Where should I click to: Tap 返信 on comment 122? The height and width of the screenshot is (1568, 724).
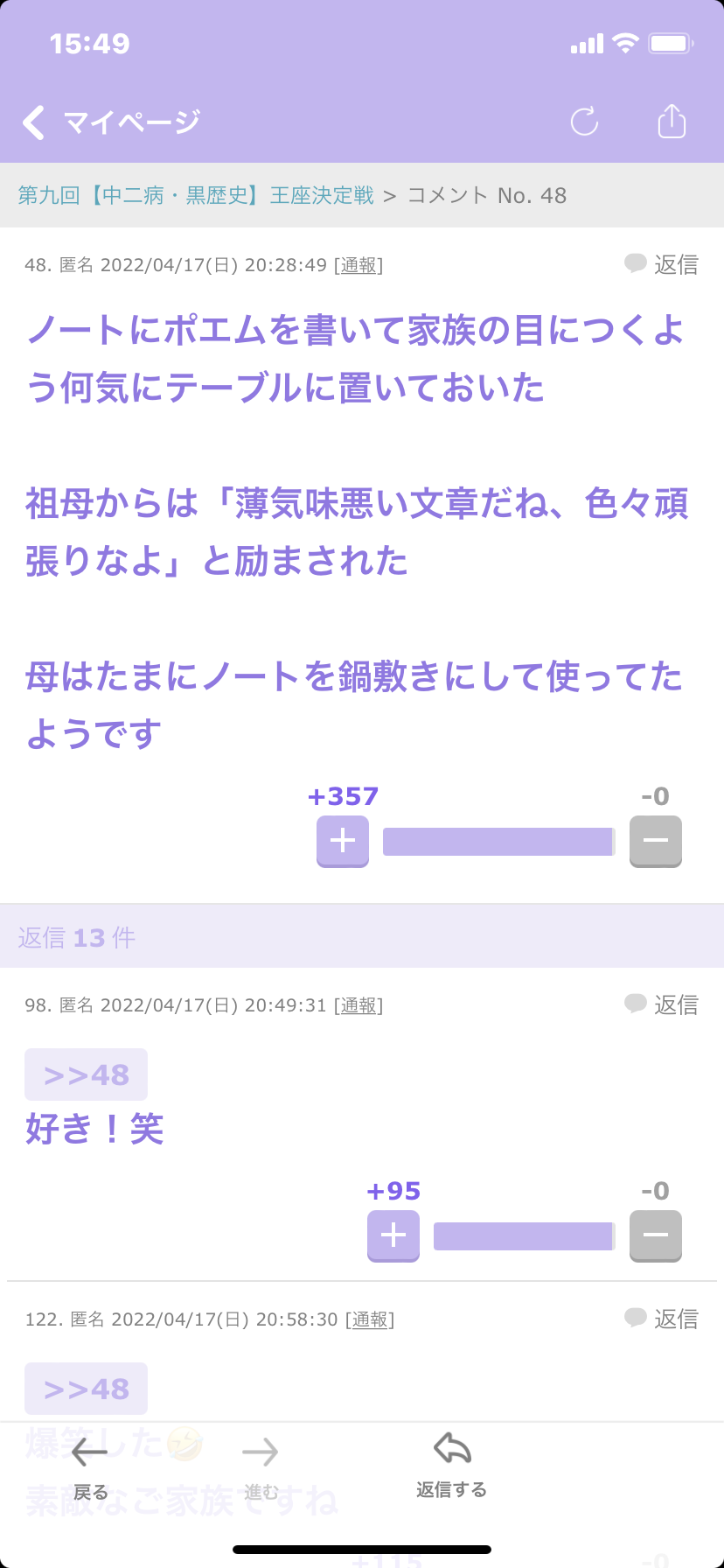click(x=661, y=1319)
